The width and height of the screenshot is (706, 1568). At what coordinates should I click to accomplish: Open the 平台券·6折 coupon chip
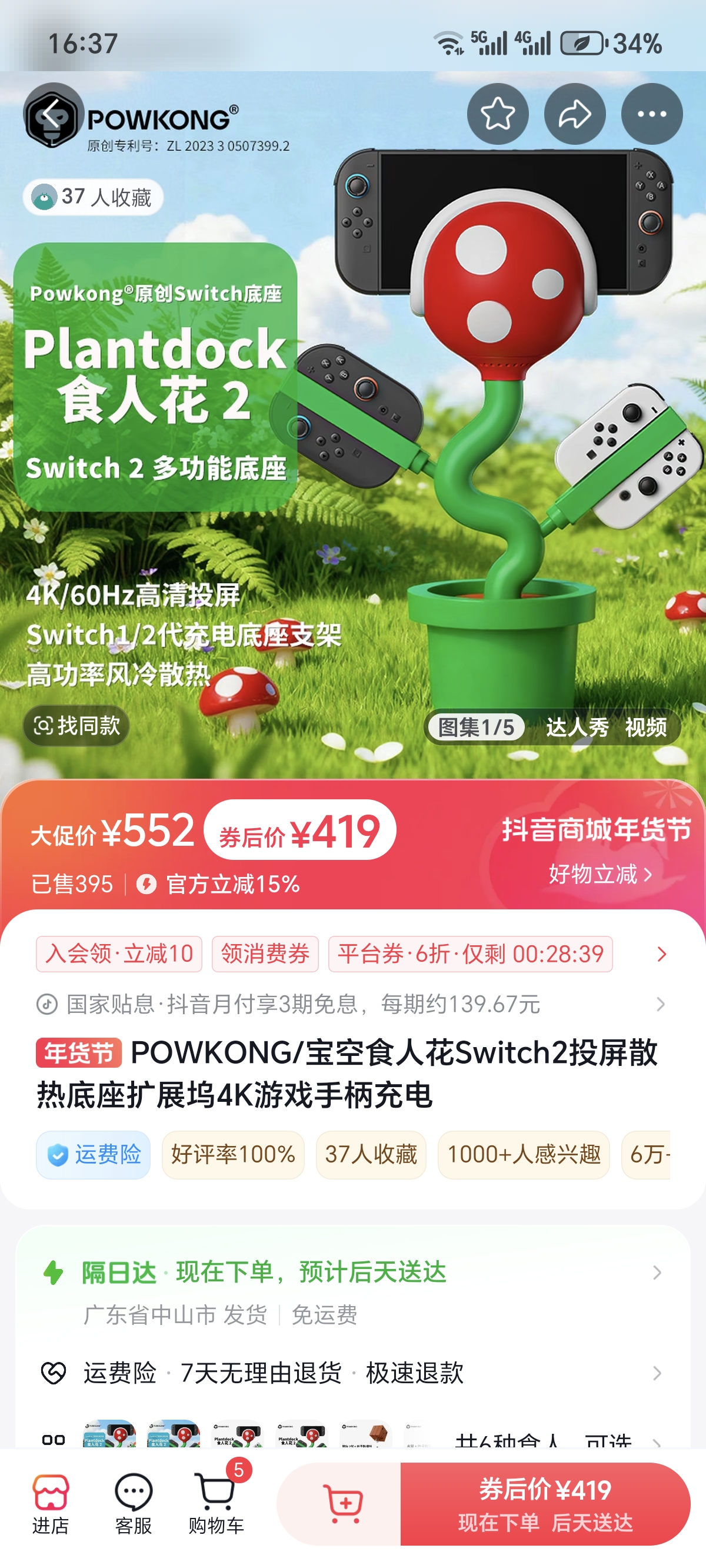click(470, 954)
